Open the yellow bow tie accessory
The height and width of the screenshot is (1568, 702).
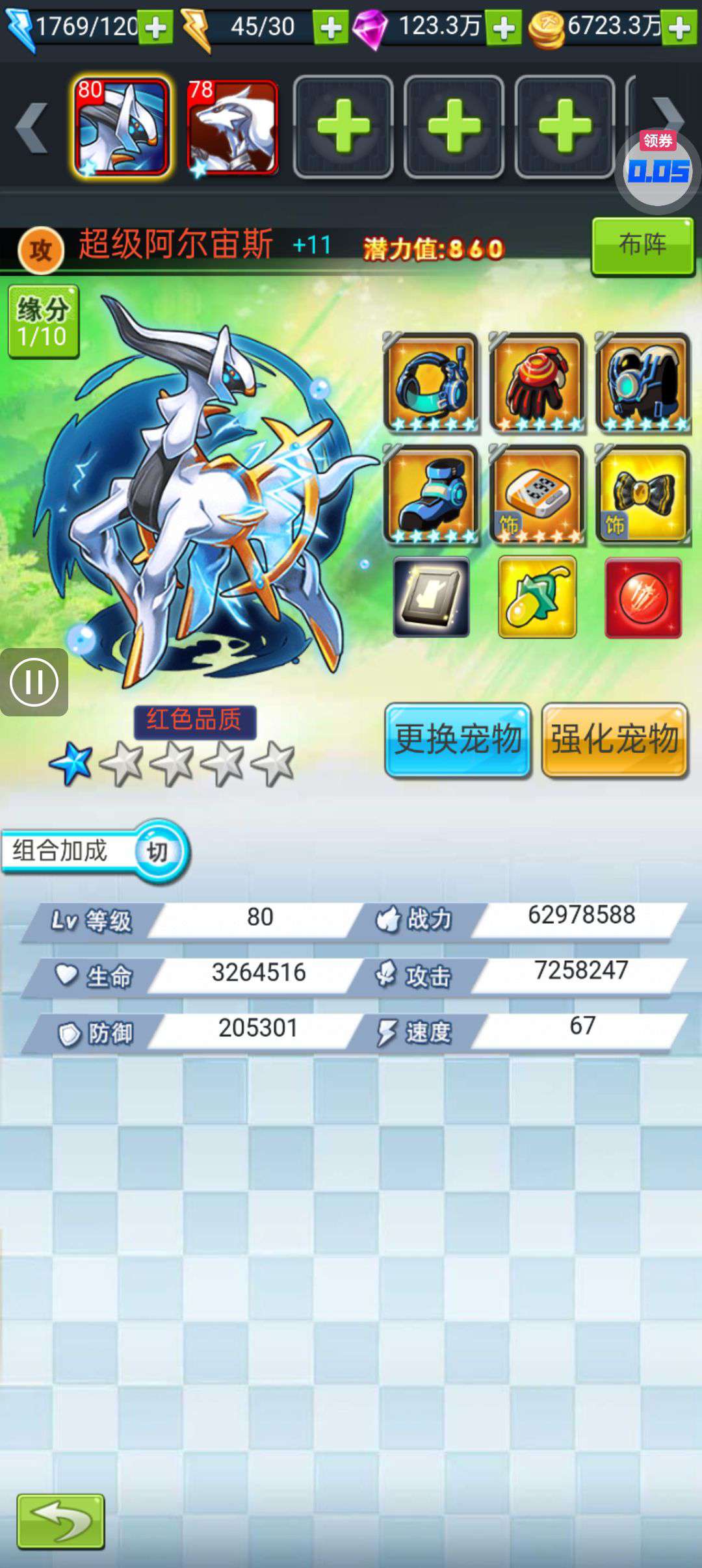(642, 495)
